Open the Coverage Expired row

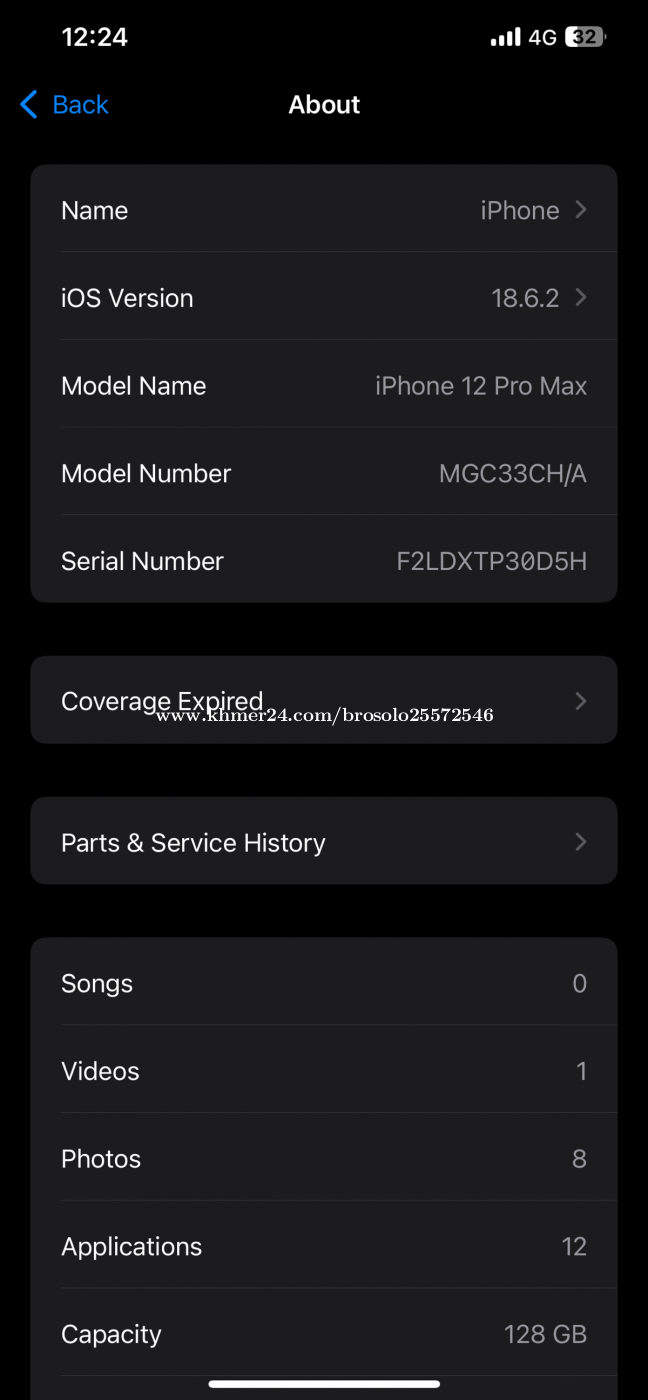coord(324,700)
